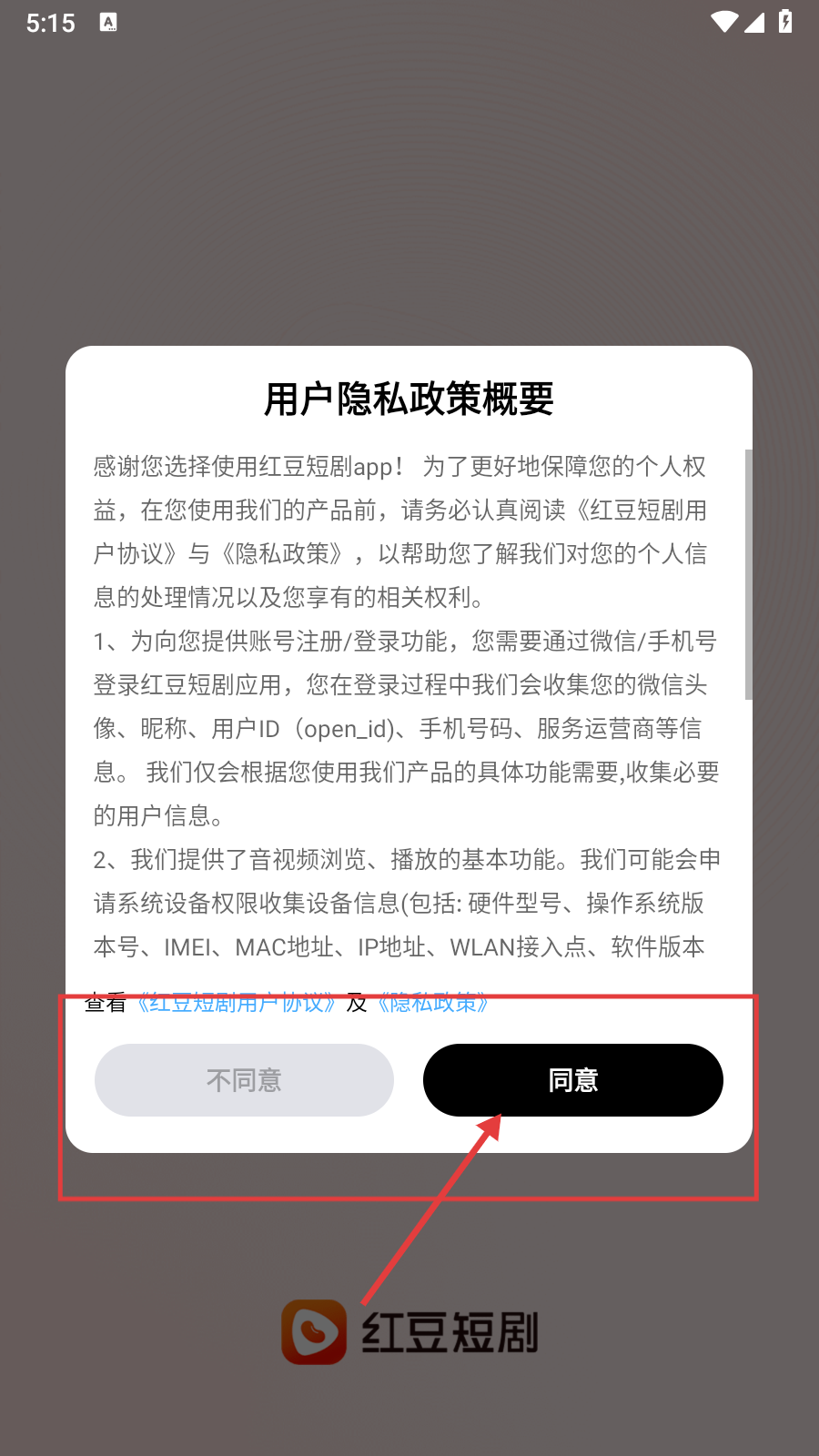Open the 《红豆短剧用户协议》 link

[237, 1003]
